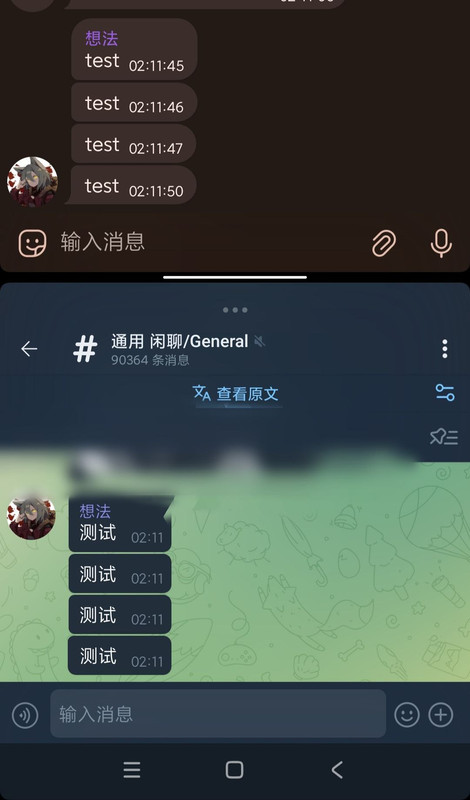Open the avatar beside 想法's 测试 messages
Viewport: 470px width, 800px height.
coord(31,515)
